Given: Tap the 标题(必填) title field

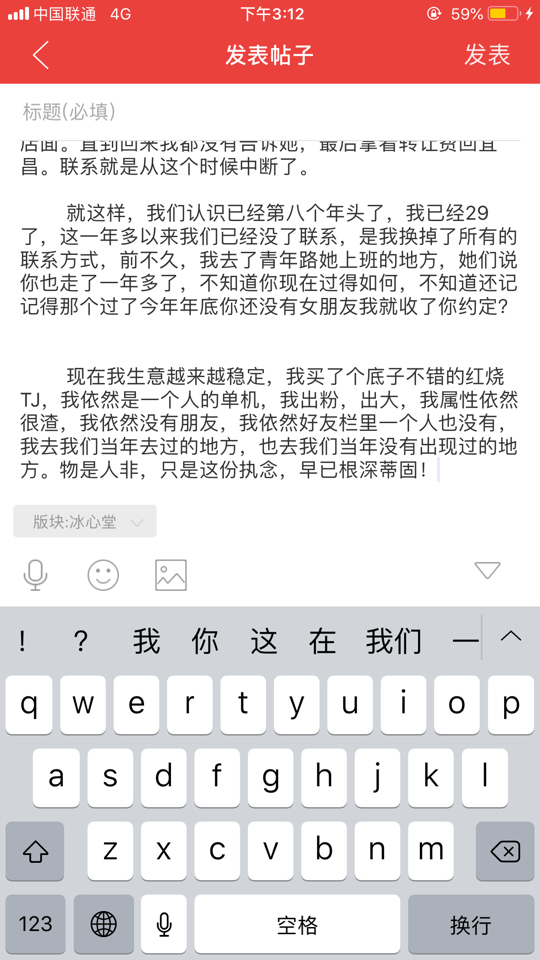Looking at the screenshot, I should tap(270, 111).
